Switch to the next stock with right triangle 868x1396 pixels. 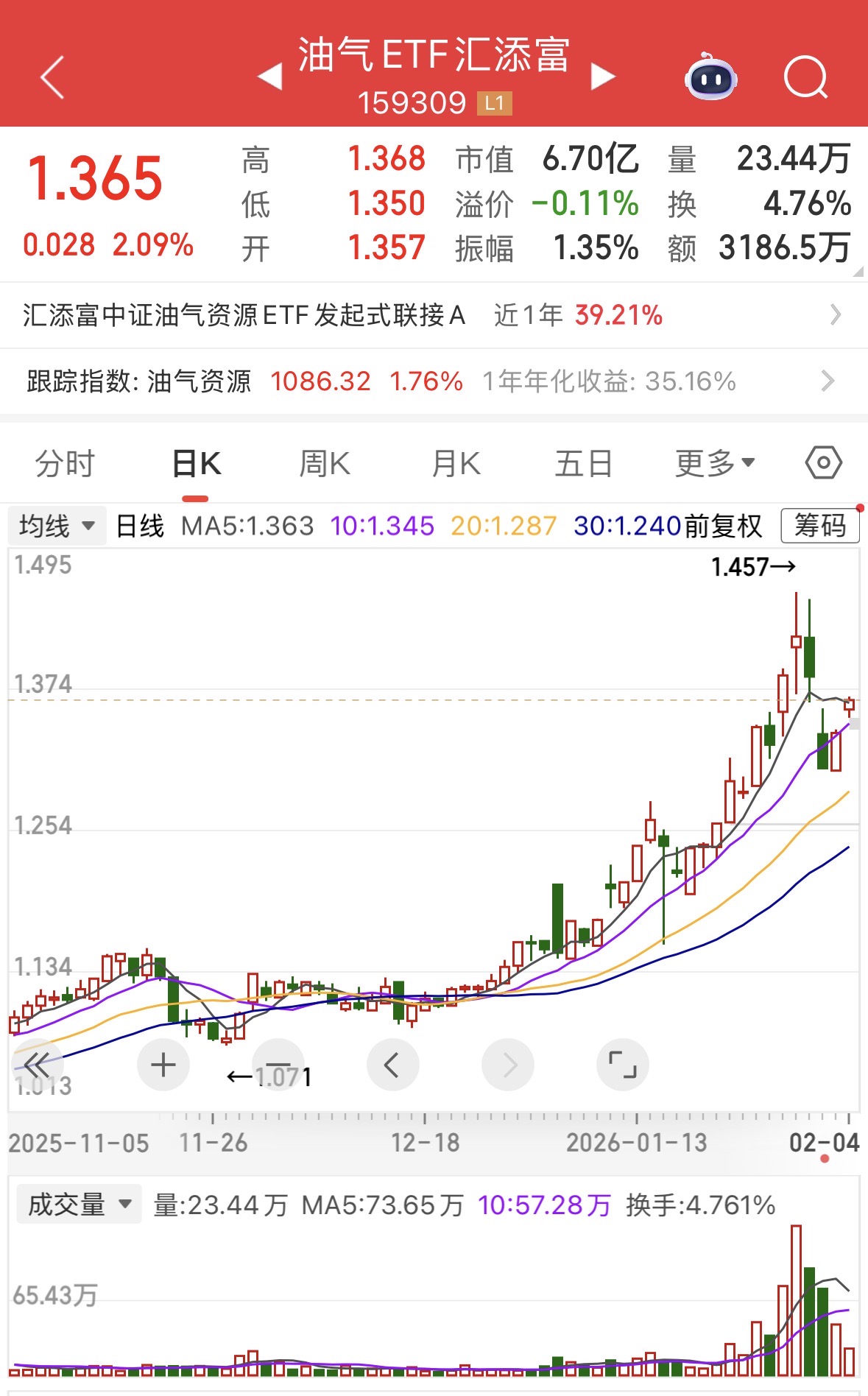(x=603, y=77)
